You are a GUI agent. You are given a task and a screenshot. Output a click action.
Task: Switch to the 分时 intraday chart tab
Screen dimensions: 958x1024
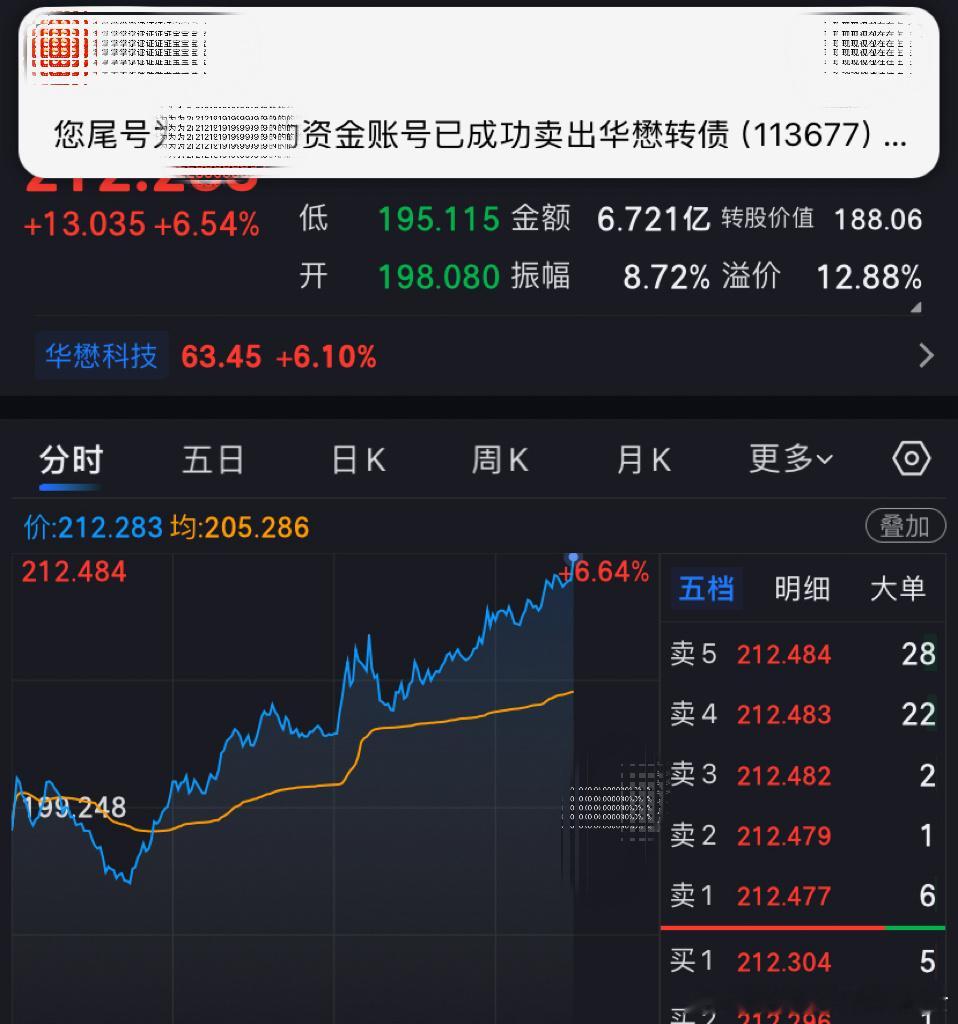point(67,459)
